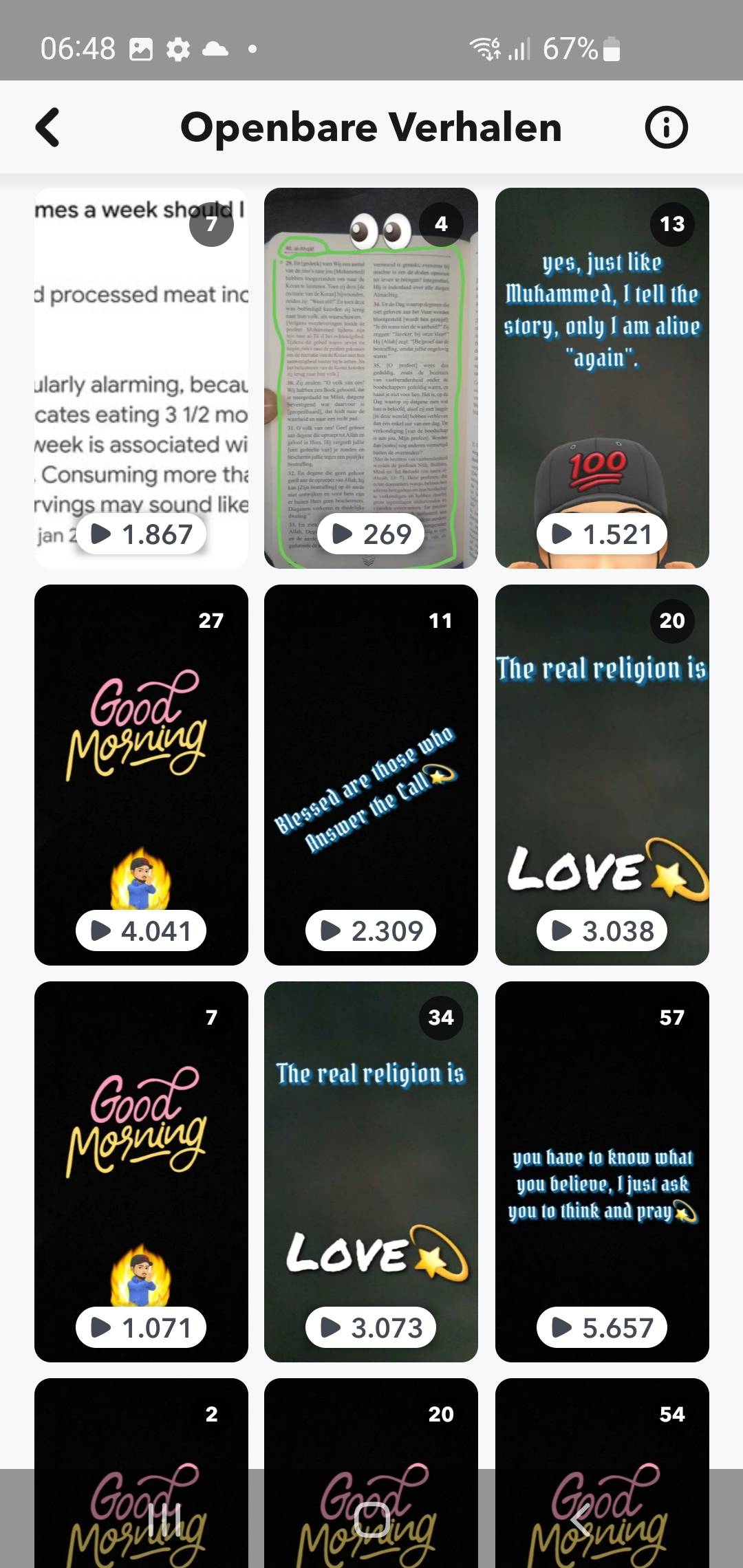Screen dimensions: 743x1568
Task: Open the recent apps view
Action: [x=164, y=1518]
